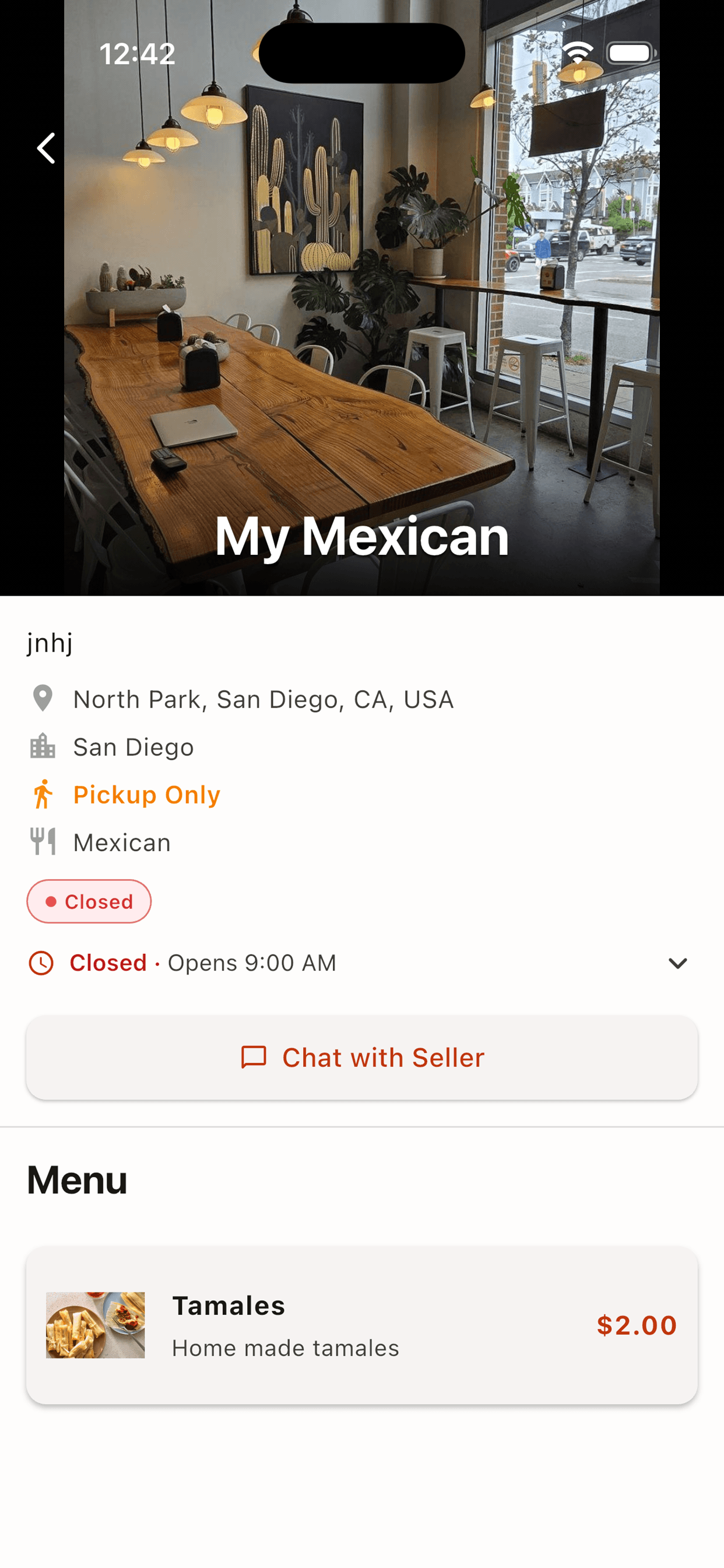Tap the fork and knife cuisine icon

[41, 842]
